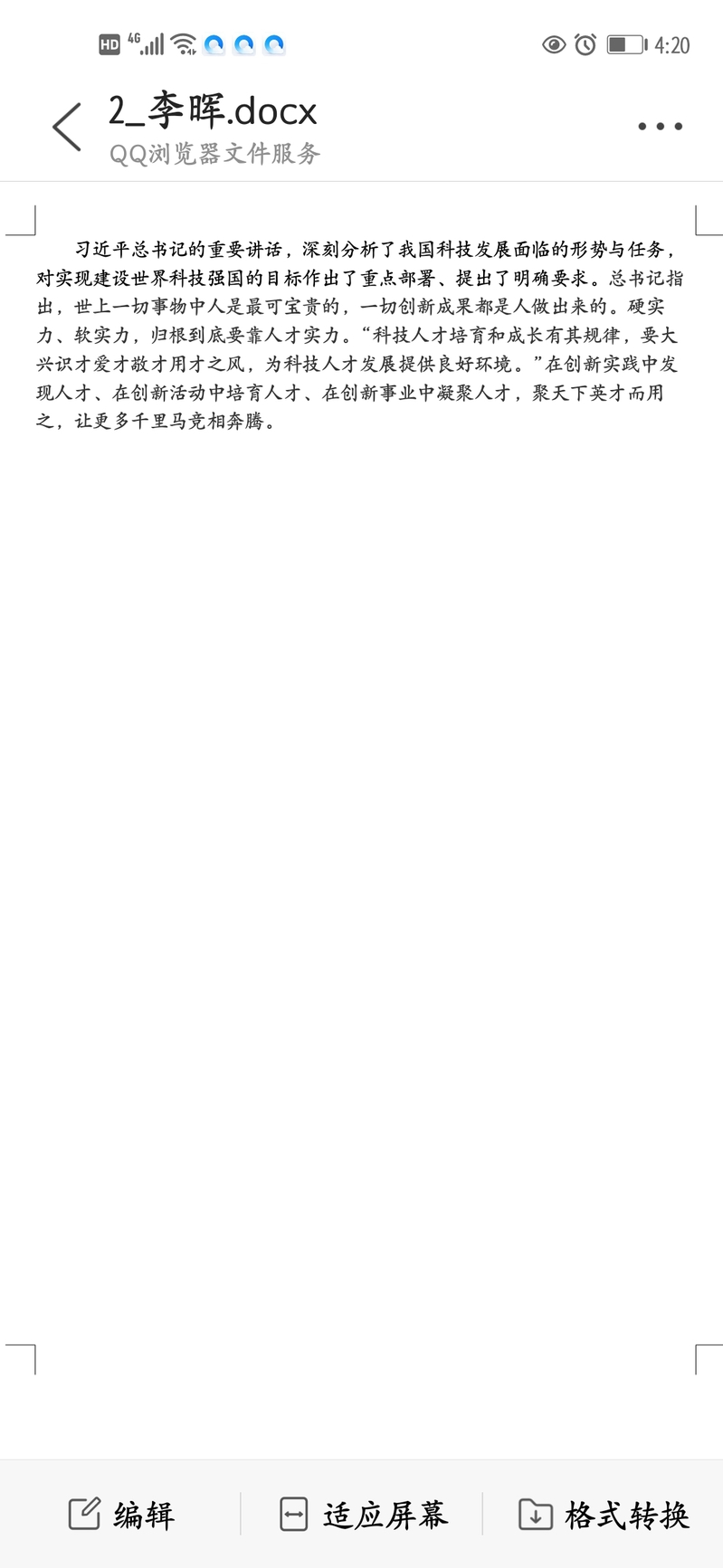Tap 编辑 to edit the document
Viewport: 723px width, 1568px height.
point(120,1514)
